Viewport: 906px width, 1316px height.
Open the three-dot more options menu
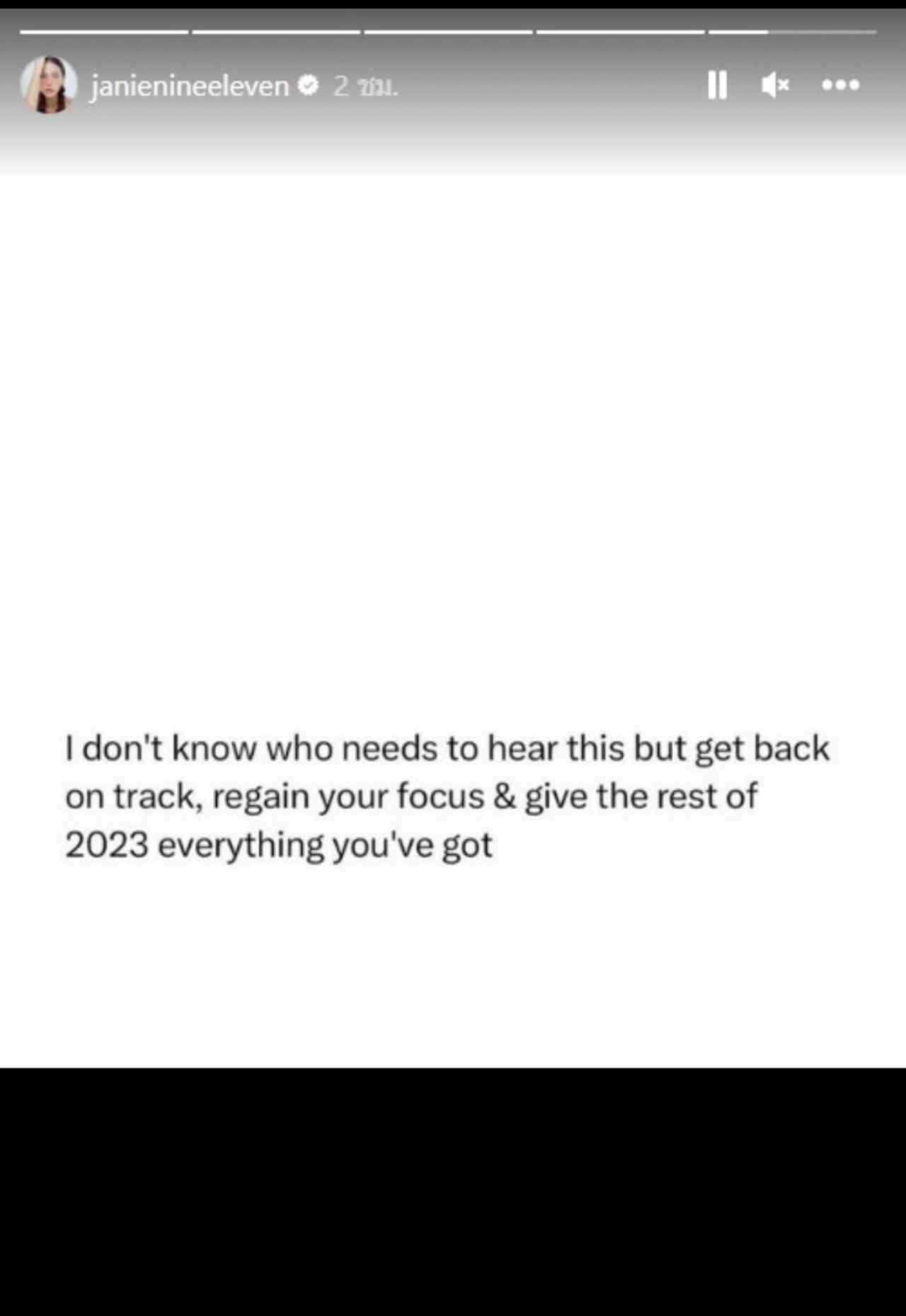[840, 85]
